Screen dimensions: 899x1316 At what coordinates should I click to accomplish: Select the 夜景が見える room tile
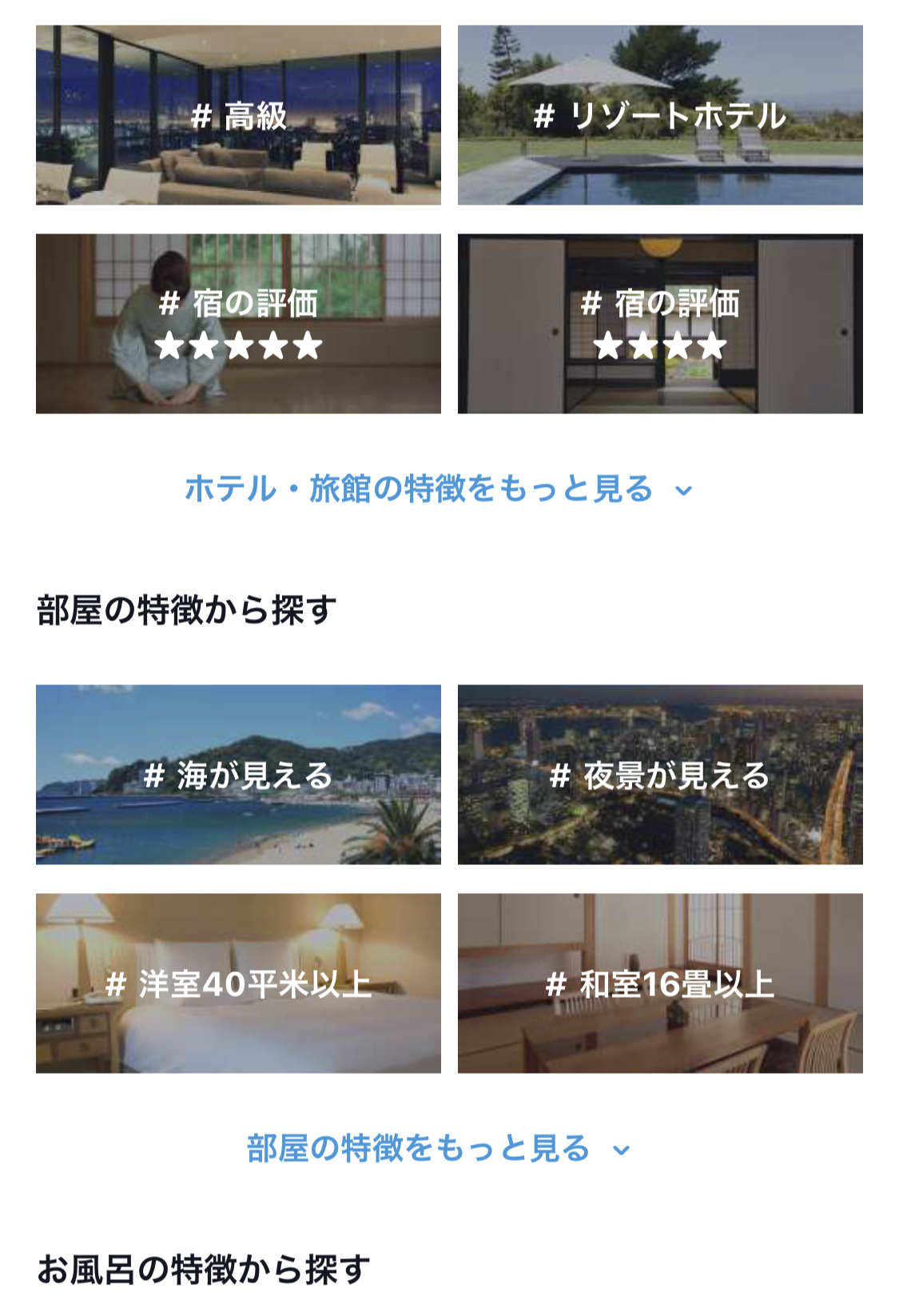pos(660,775)
